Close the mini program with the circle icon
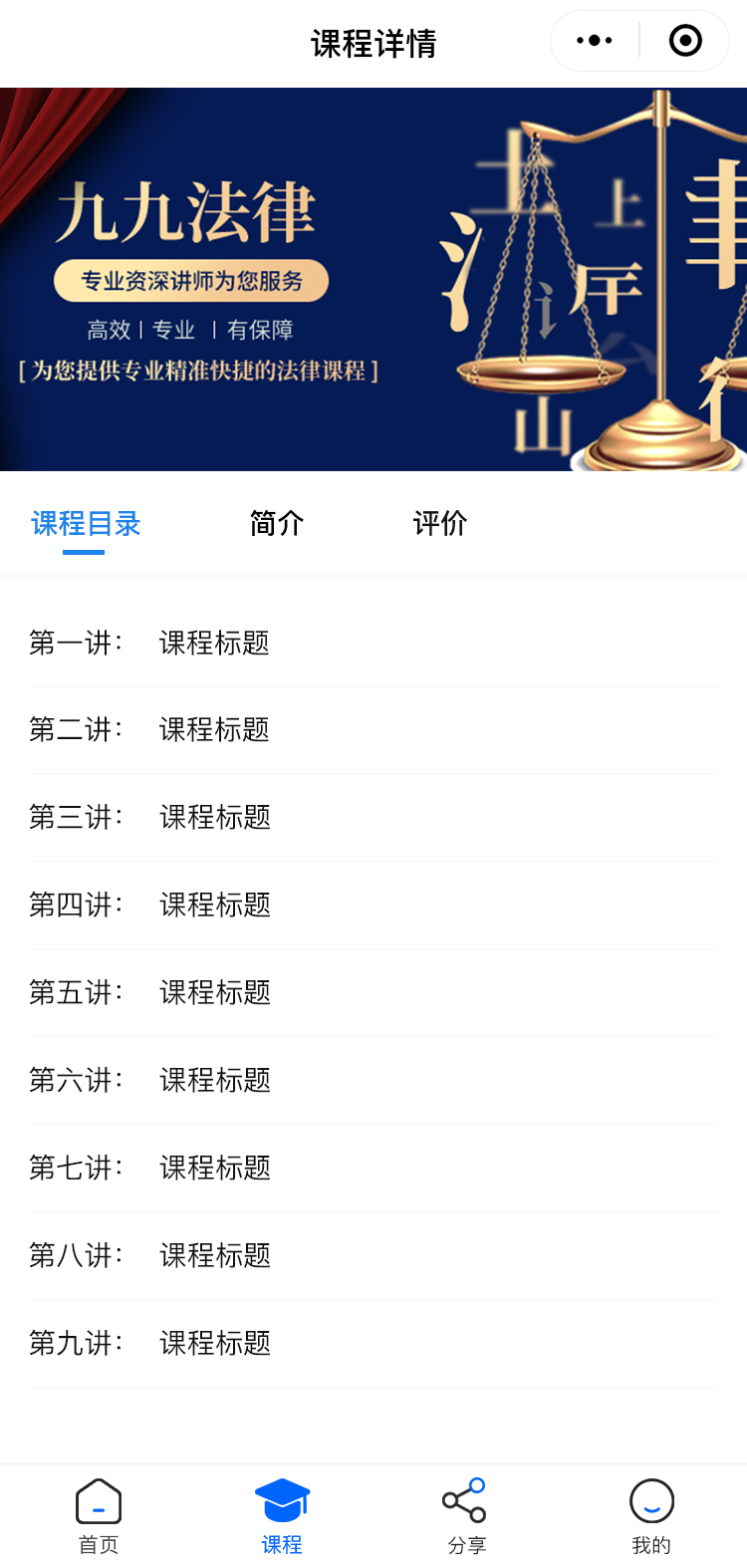This screenshot has height=1568, width=747. [x=685, y=41]
